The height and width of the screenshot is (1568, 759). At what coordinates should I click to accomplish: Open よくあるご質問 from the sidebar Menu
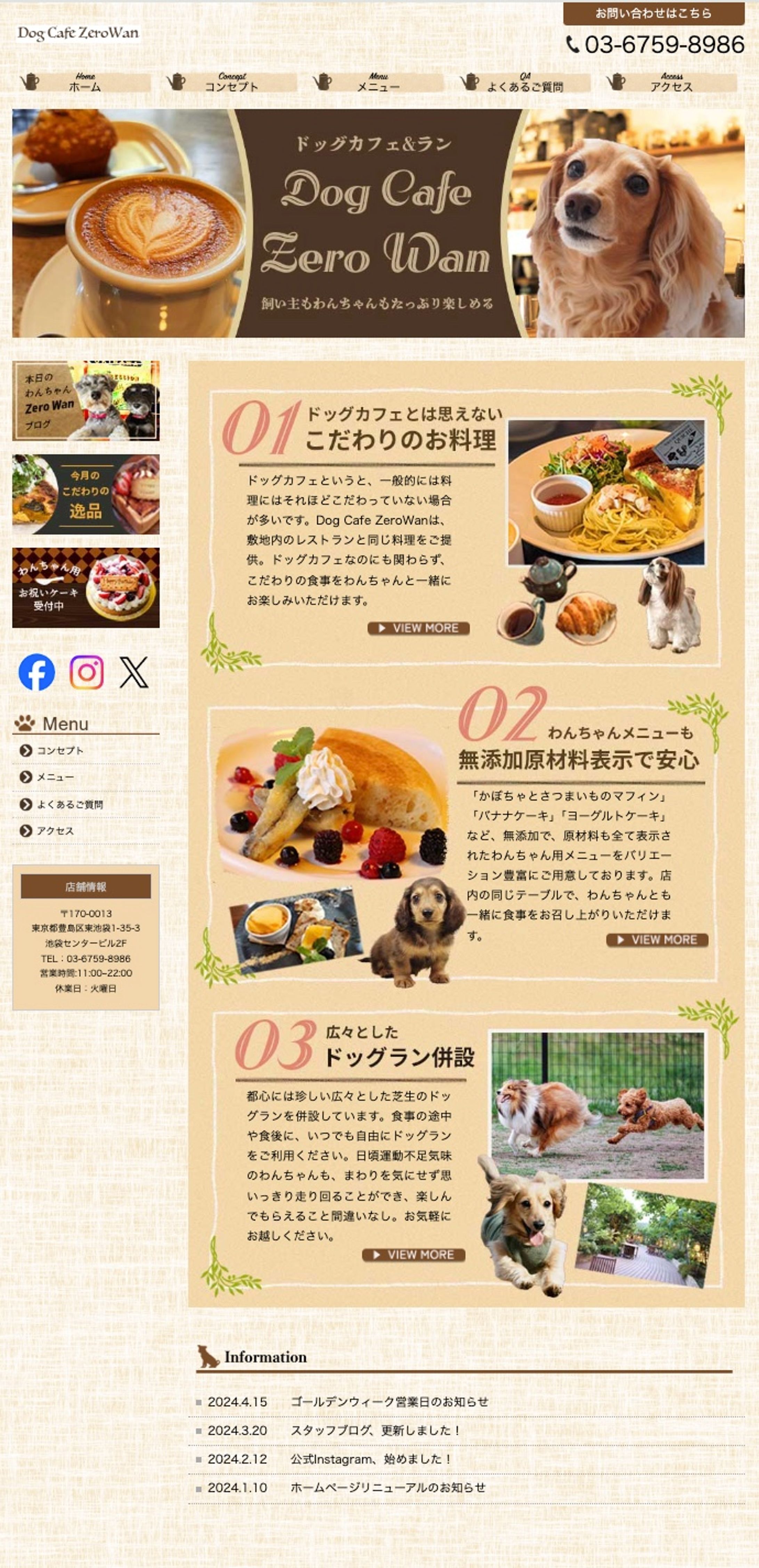click(70, 804)
